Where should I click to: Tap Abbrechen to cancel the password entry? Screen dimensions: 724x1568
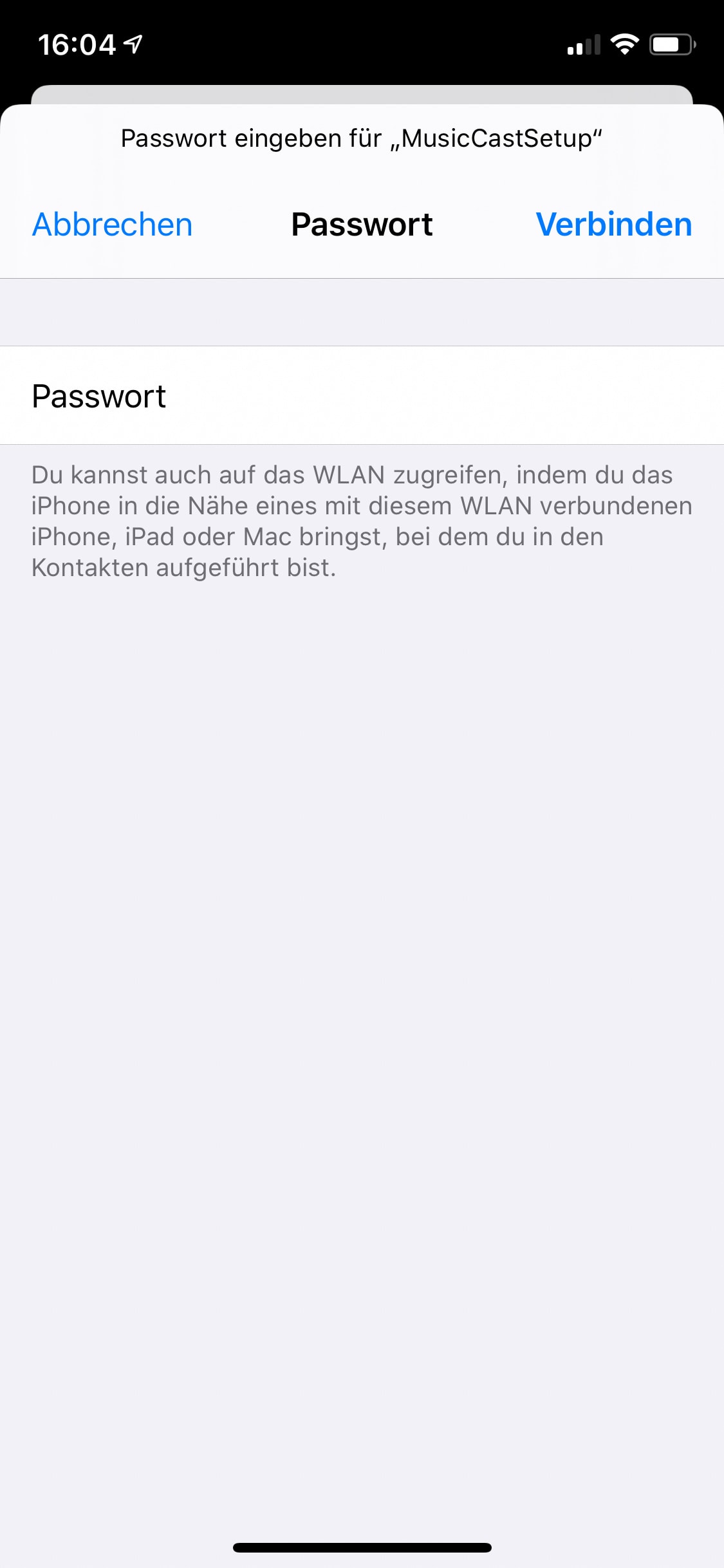[x=113, y=225]
